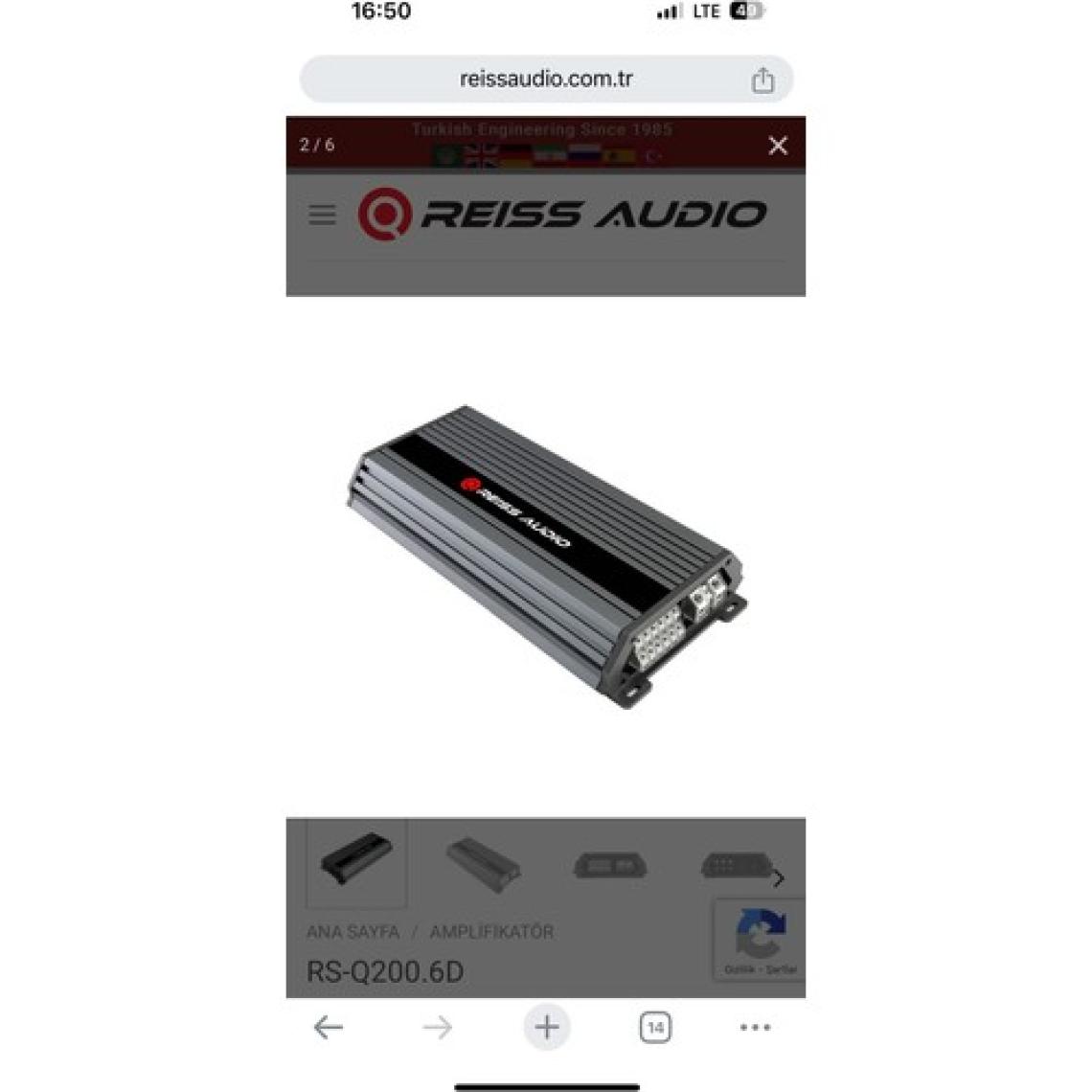Screen dimensions: 1092x1092
Task: Close the image gallery viewer
Action: (778, 146)
